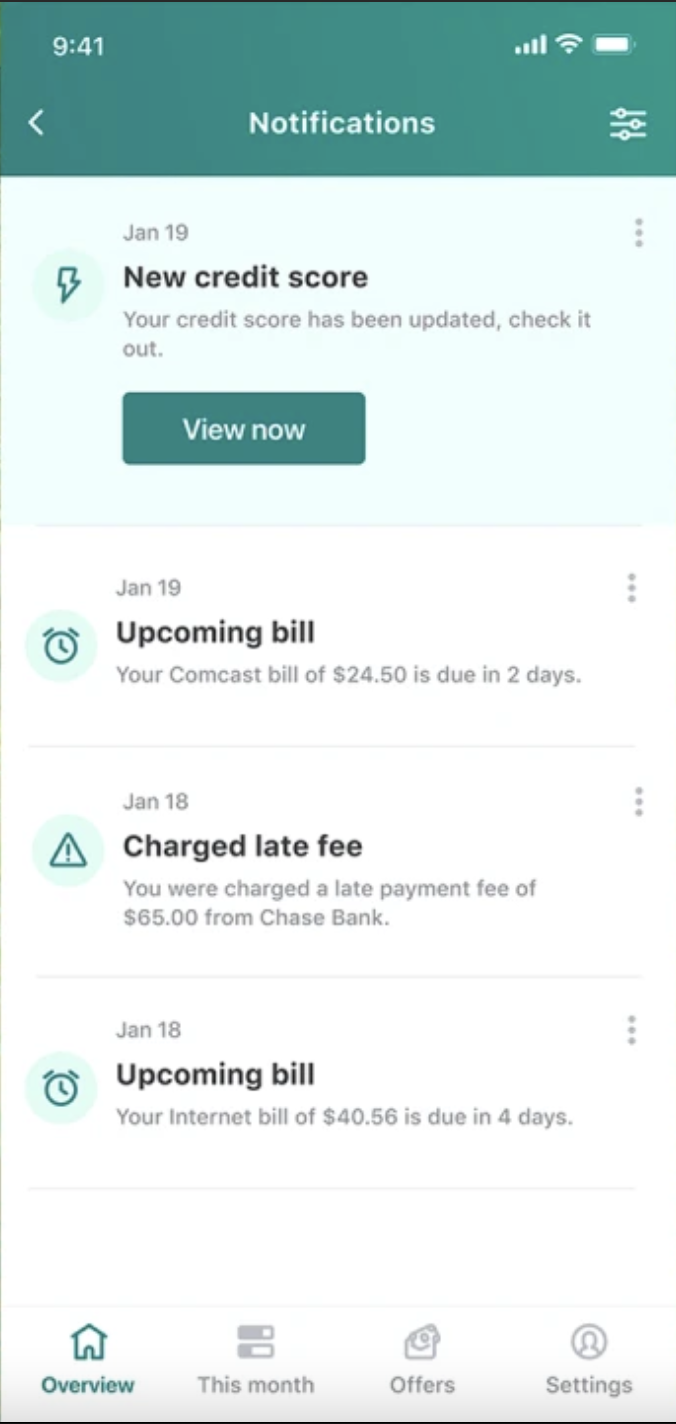Screen dimensions: 676x1424
Task: Open the Charged late fee notification
Action: [330, 862]
